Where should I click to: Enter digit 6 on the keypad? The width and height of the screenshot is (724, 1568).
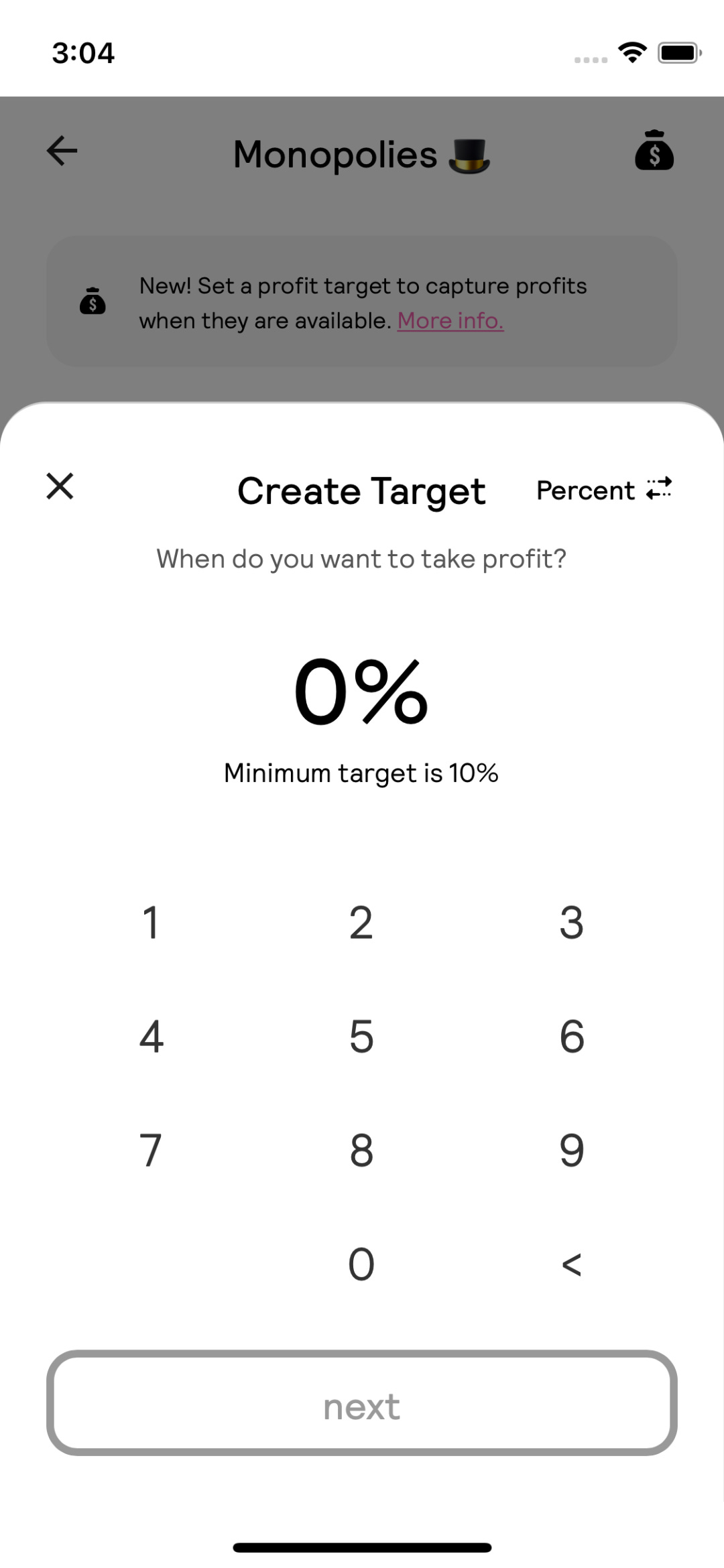click(x=571, y=1036)
